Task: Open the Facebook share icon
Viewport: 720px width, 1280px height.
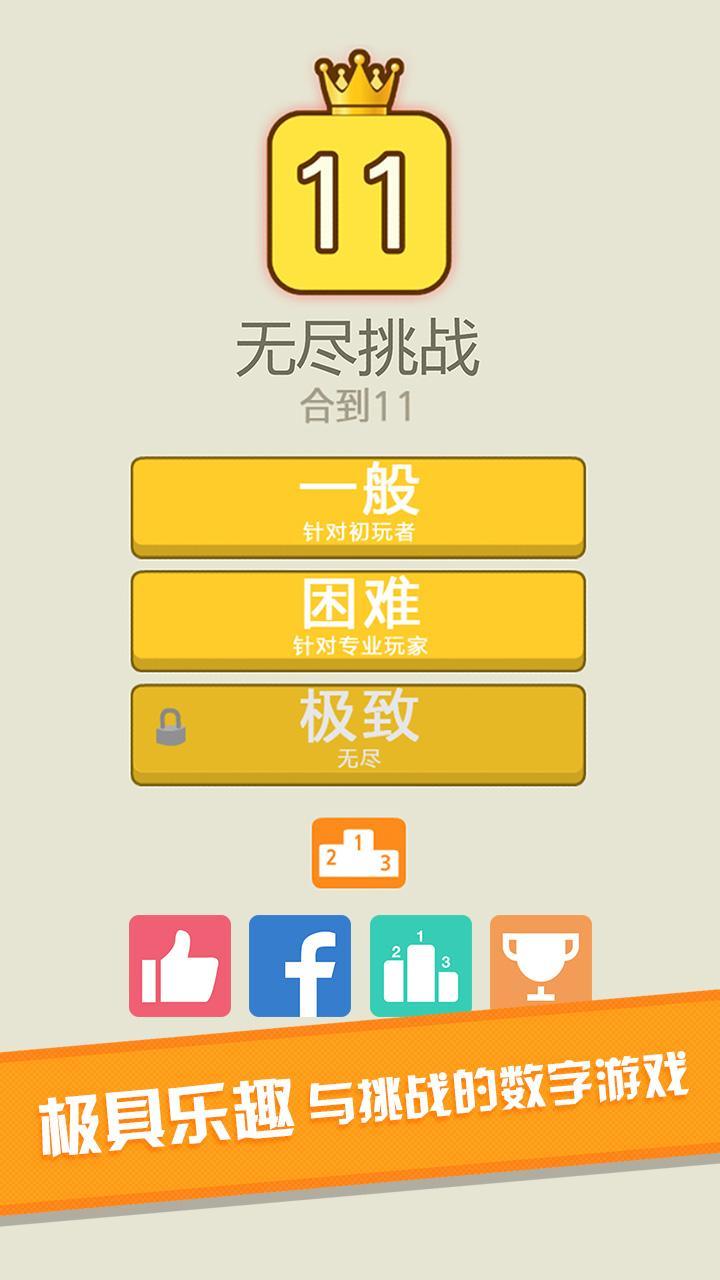Action: (x=300, y=965)
